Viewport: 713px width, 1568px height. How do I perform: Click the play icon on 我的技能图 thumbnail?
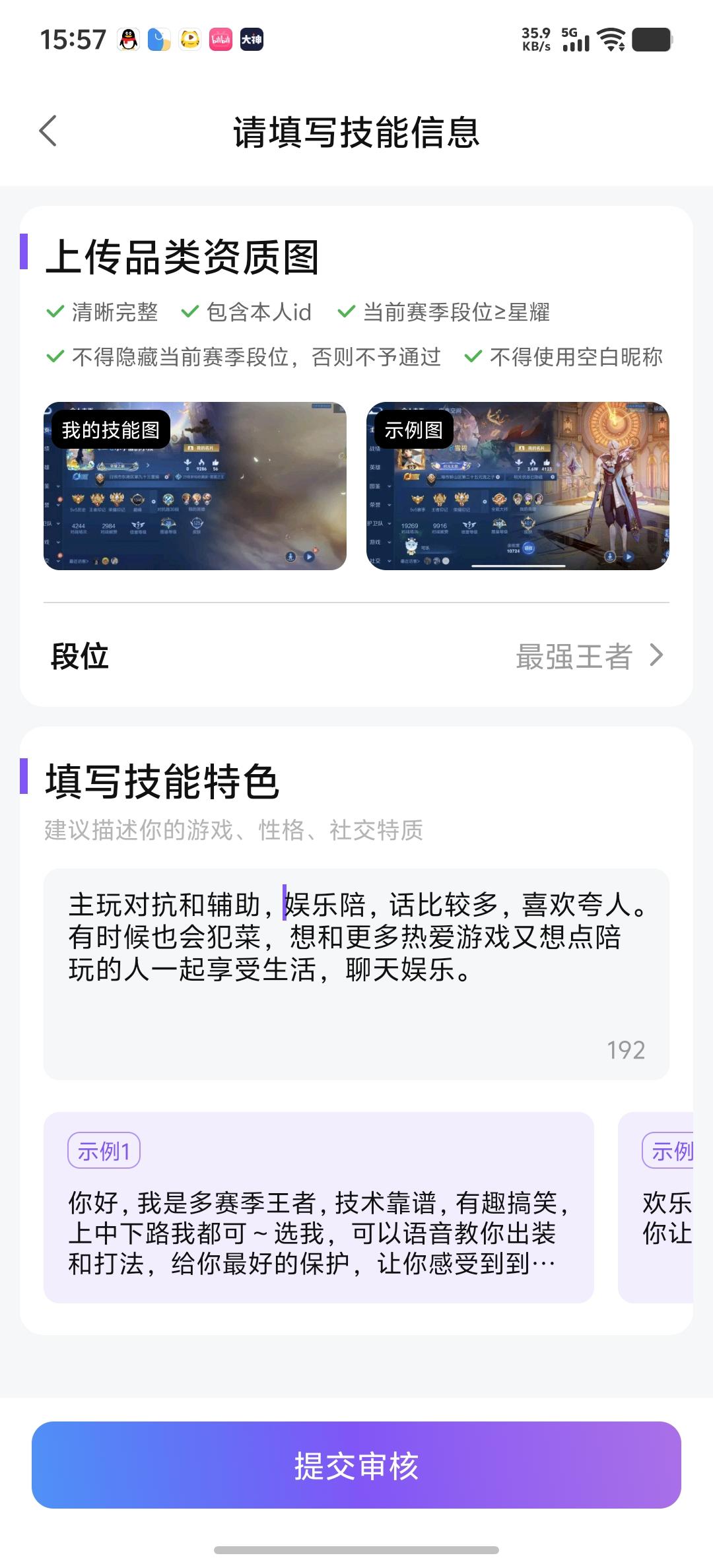(308, 556)
